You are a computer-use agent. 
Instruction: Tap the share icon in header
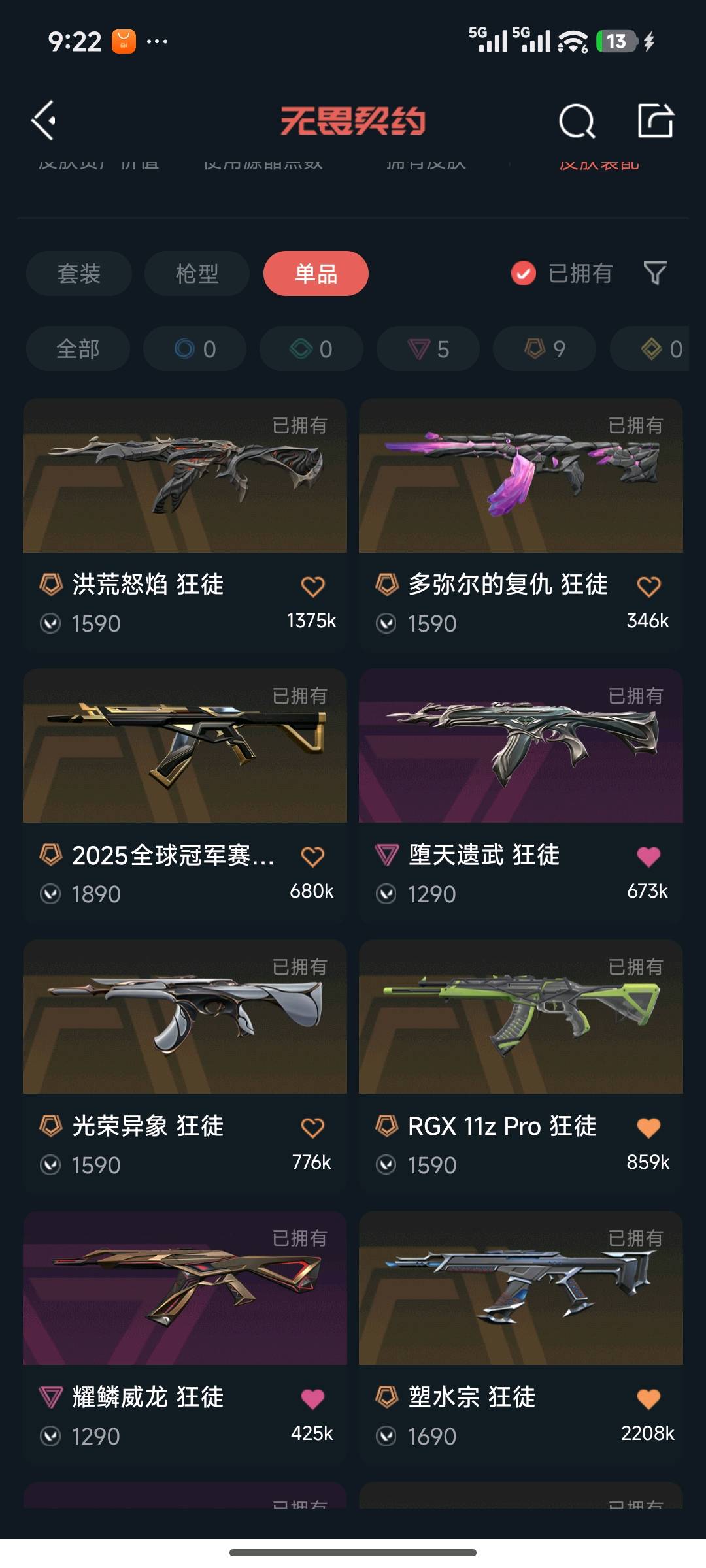655,121
